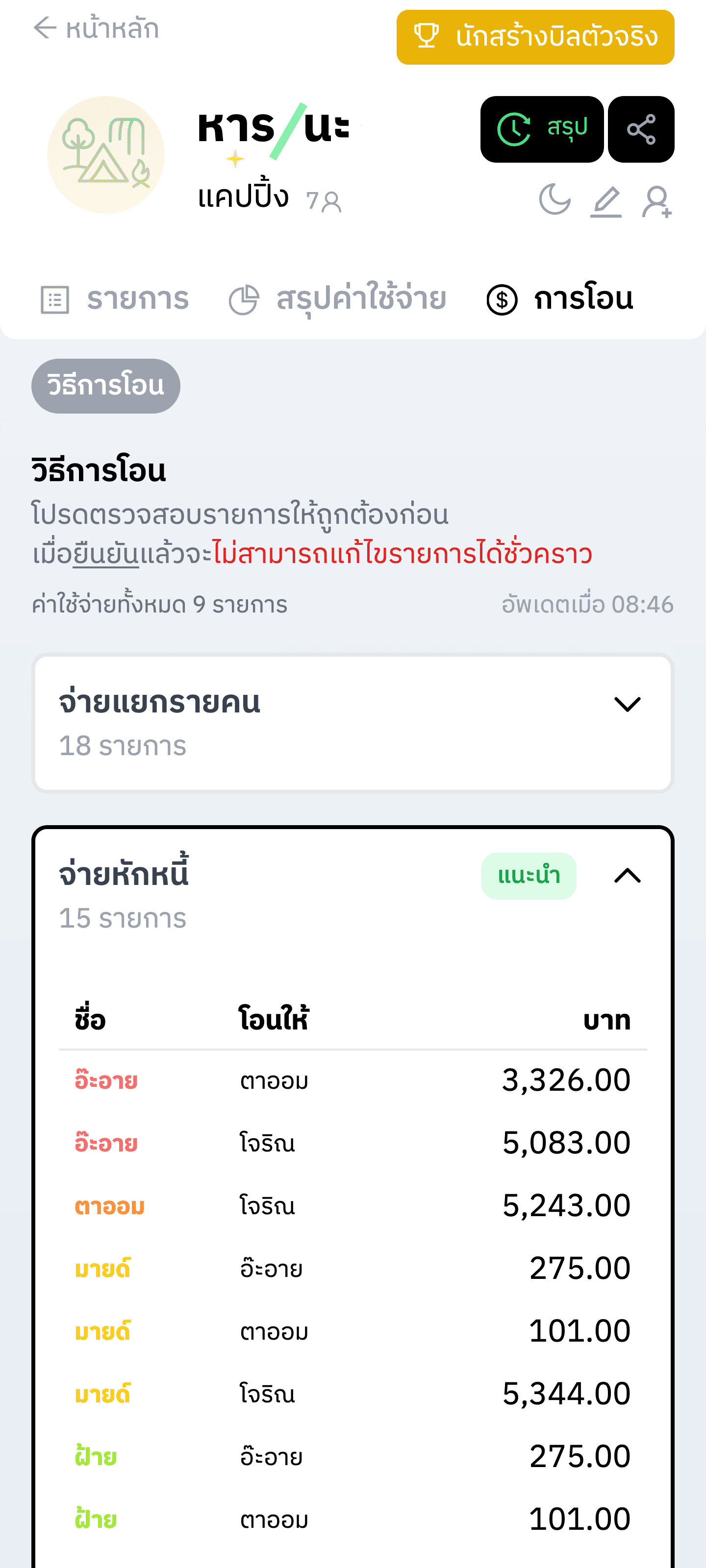Expand the จ่ายแยกรายคน section

coord(627,704)
